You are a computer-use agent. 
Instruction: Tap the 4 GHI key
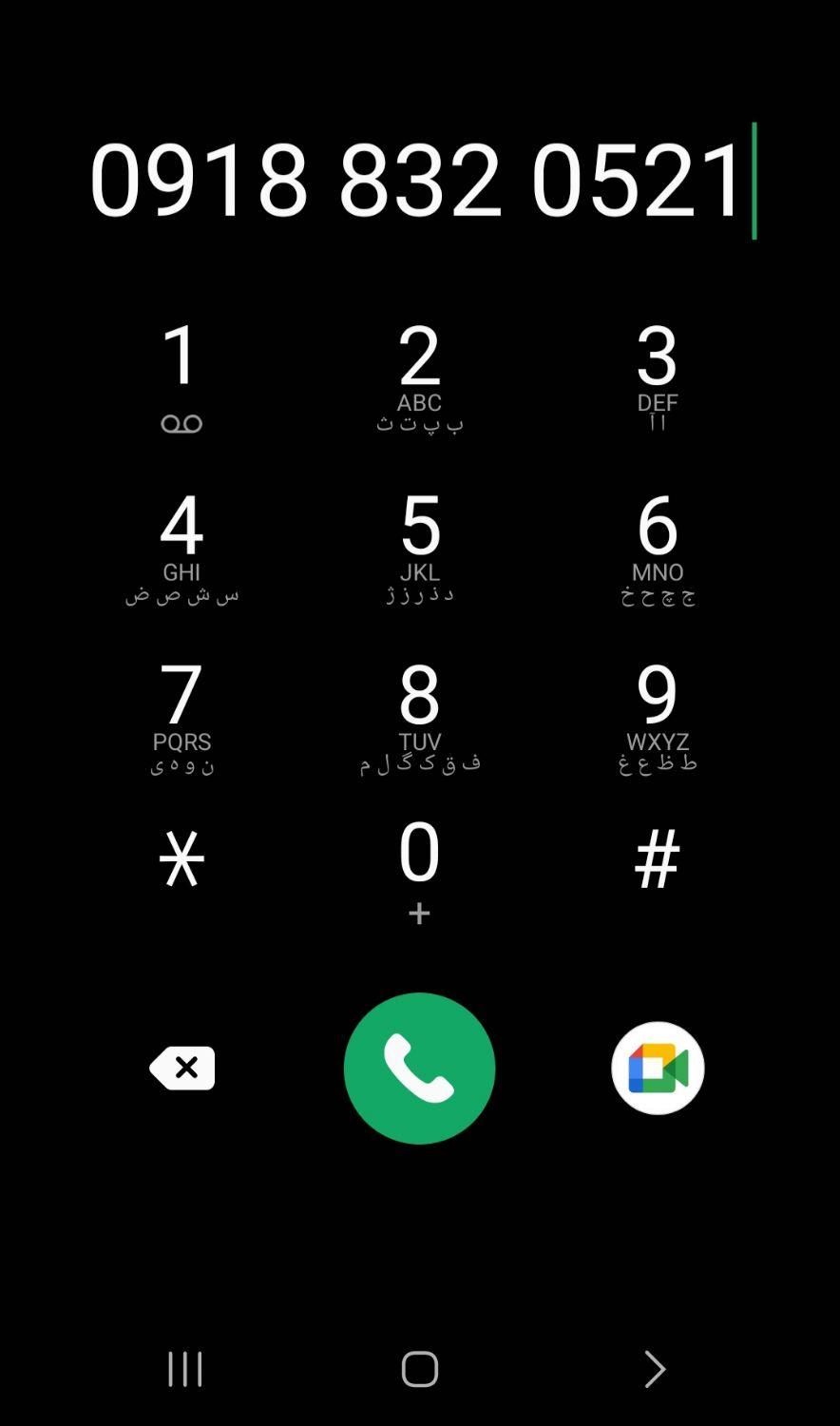pyautogui.click(x=181, y=549)
